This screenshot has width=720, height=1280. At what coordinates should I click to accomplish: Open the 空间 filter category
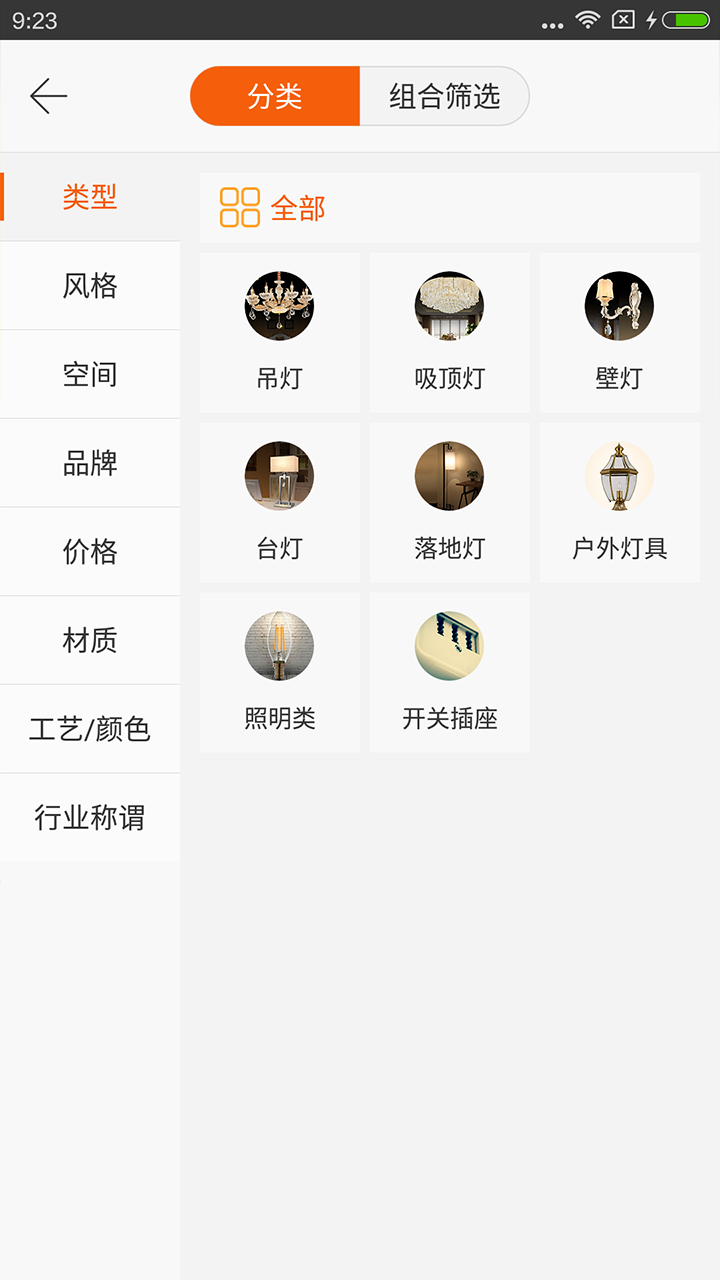[90, 375]
